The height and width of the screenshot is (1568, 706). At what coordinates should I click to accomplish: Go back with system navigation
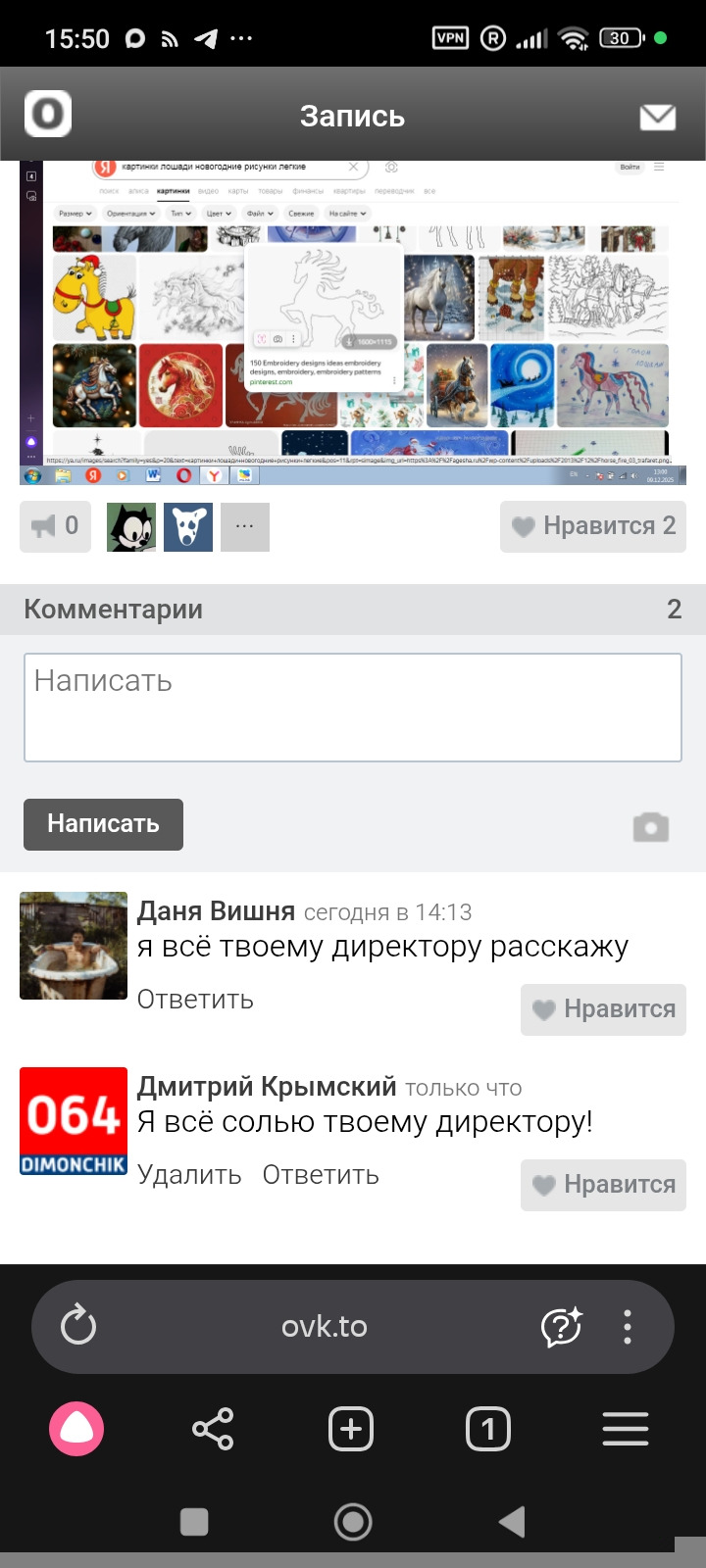pyautogui.click(x=512, y=1521)
